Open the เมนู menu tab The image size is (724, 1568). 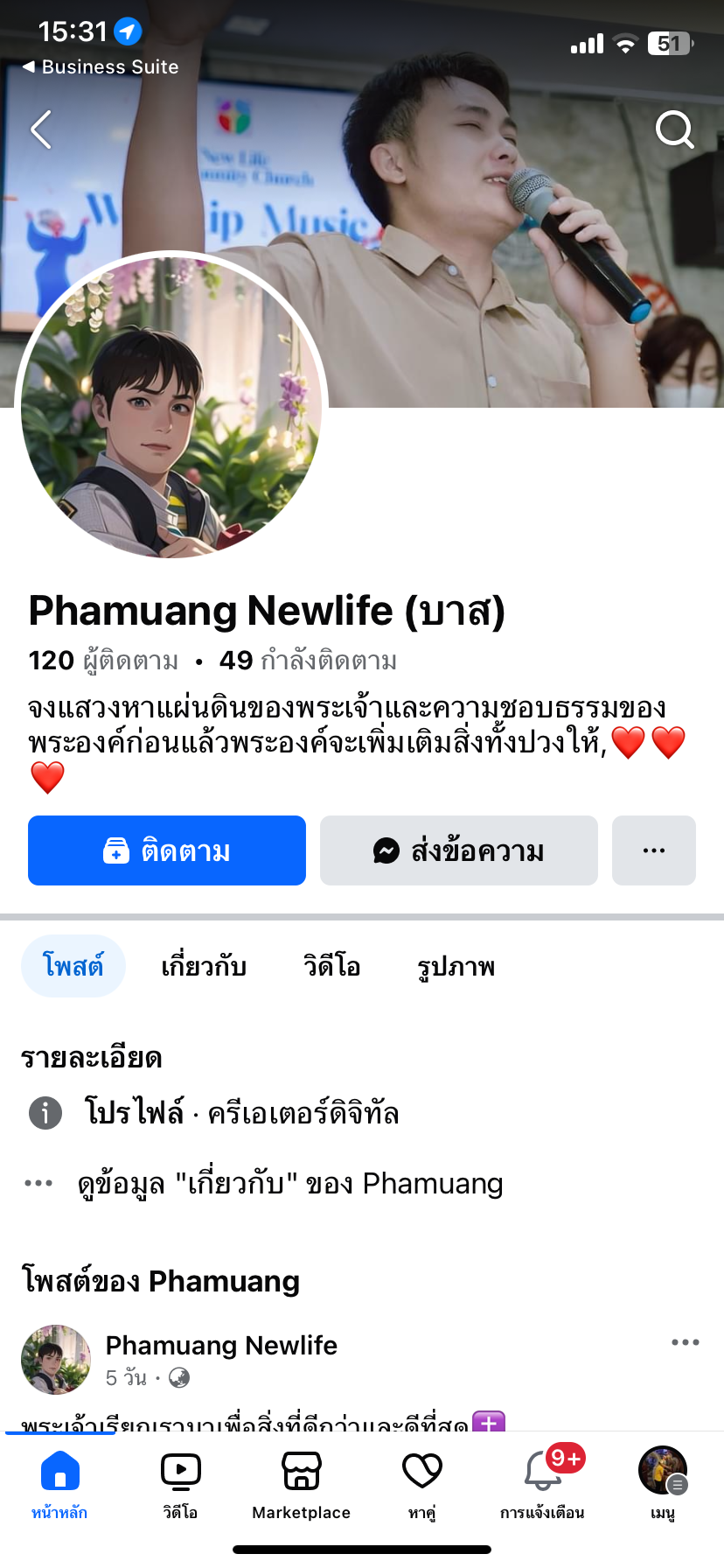pos(663,1483)
